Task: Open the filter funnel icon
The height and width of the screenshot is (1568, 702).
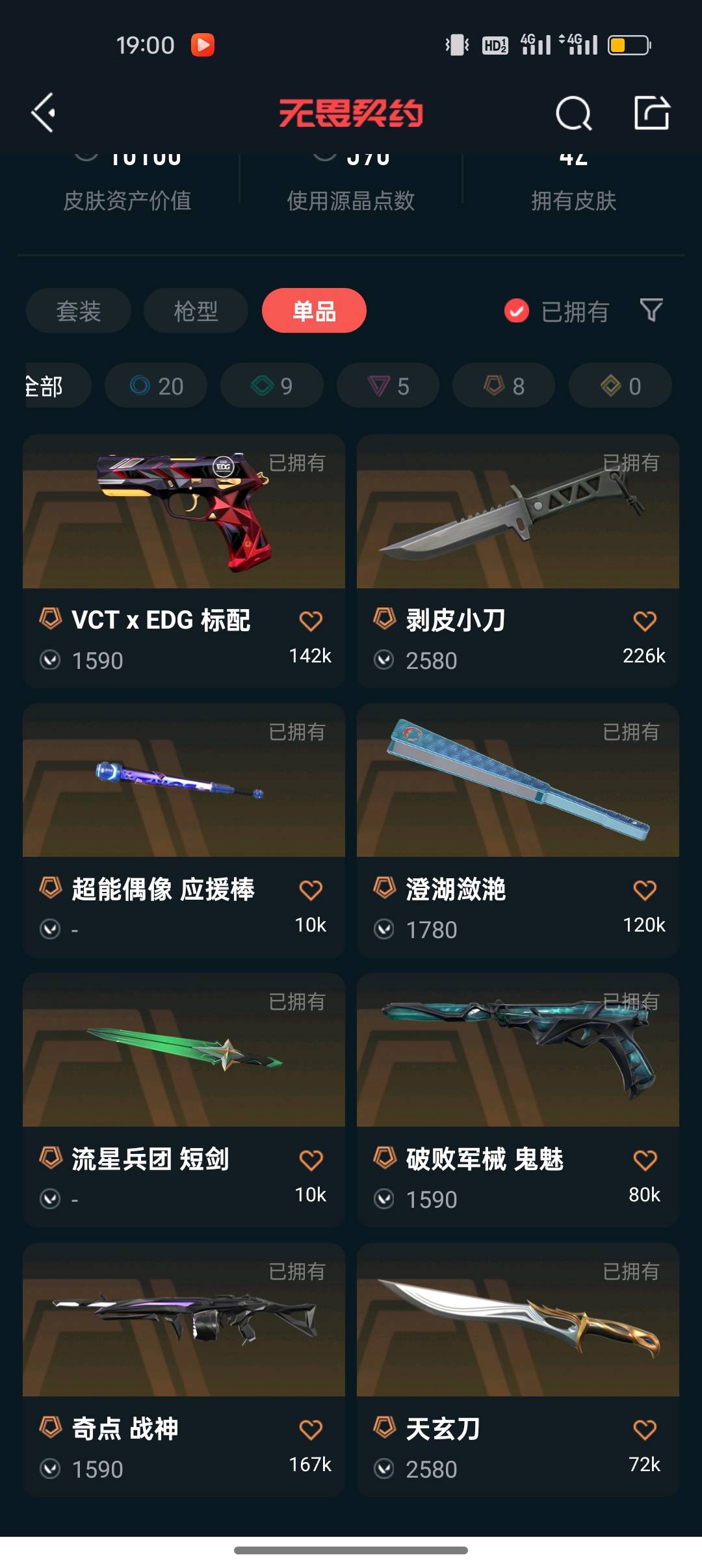Action: [x=651, y=310]
